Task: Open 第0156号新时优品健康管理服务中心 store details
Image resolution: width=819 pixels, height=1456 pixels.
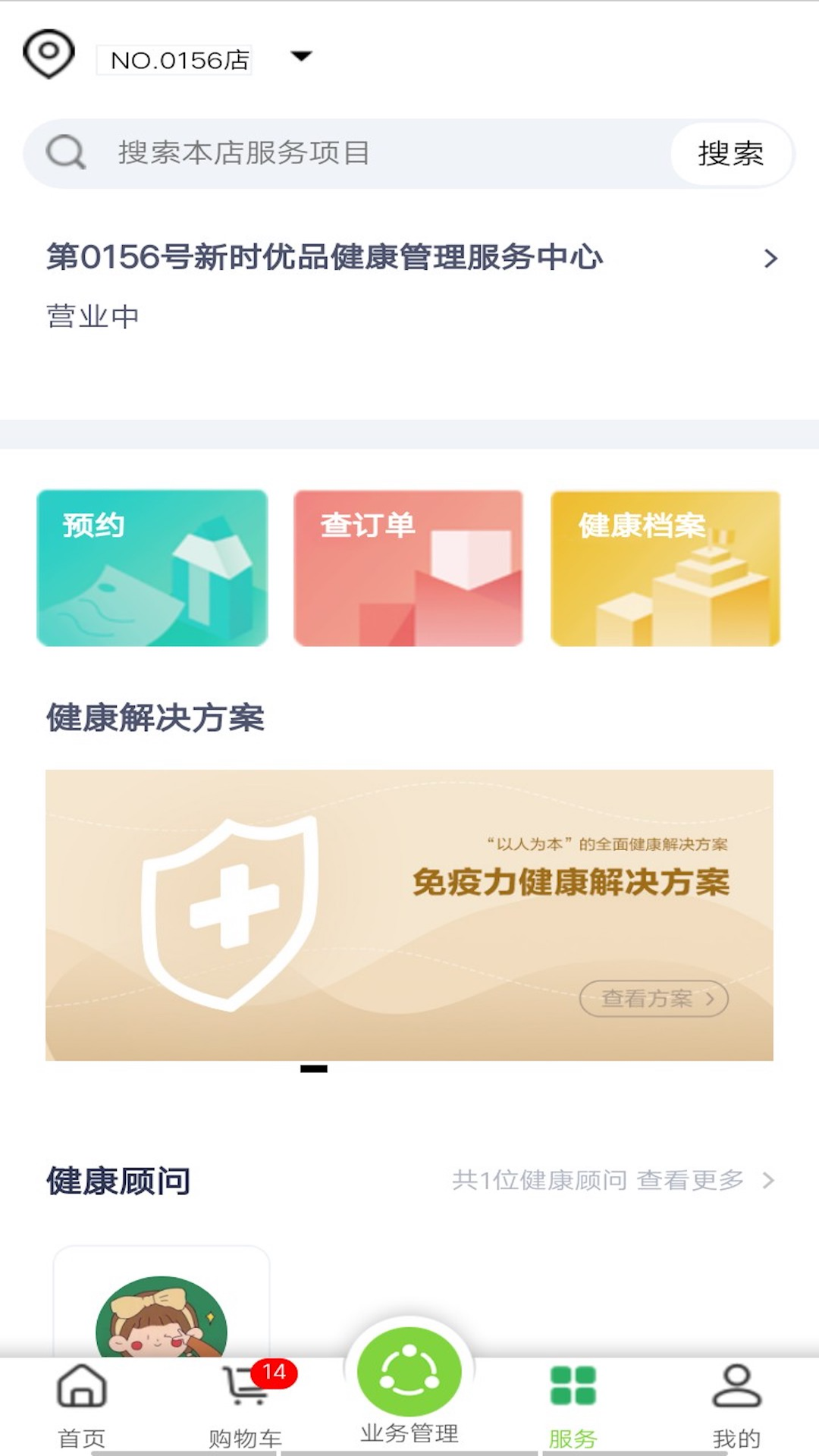Action: (409, 258)
